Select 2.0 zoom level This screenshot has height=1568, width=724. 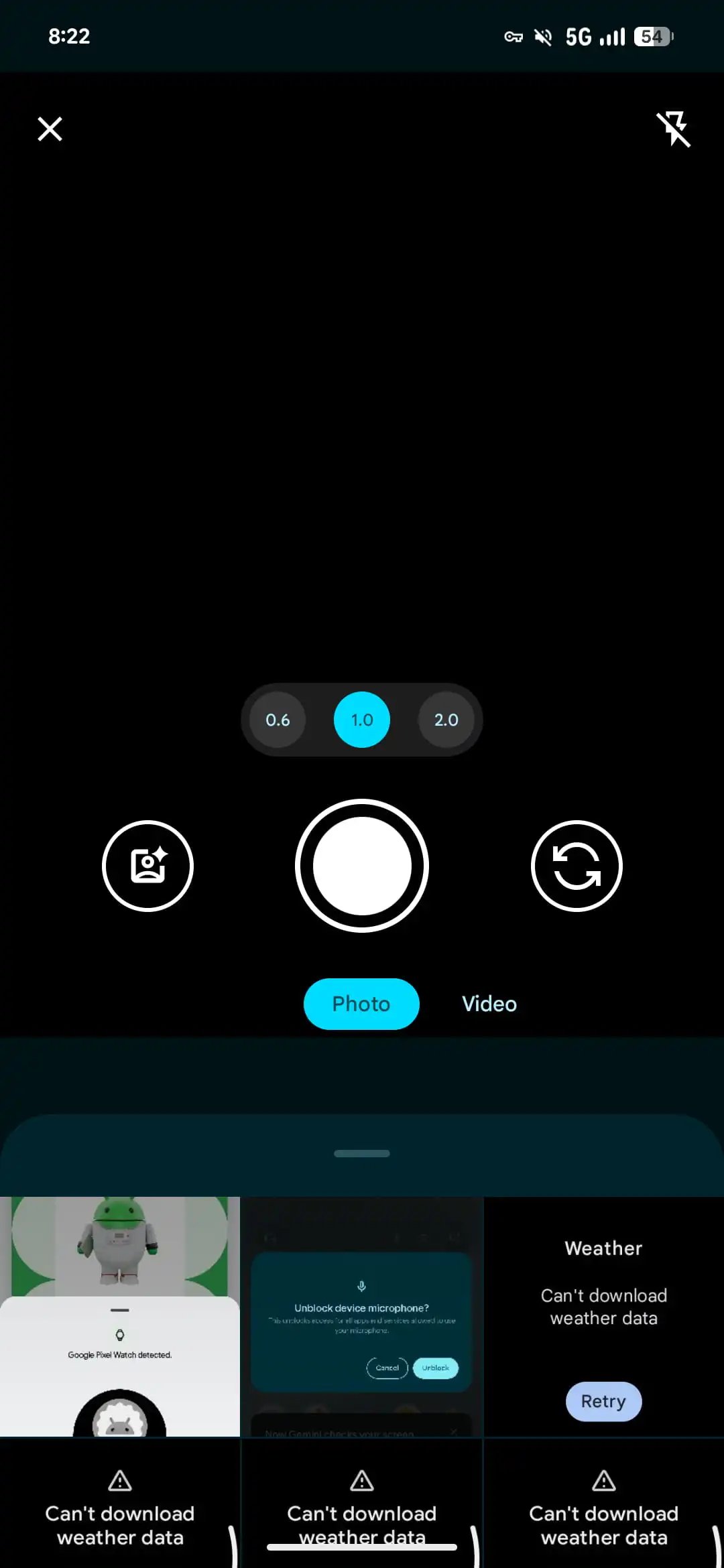tap(446, 720)
